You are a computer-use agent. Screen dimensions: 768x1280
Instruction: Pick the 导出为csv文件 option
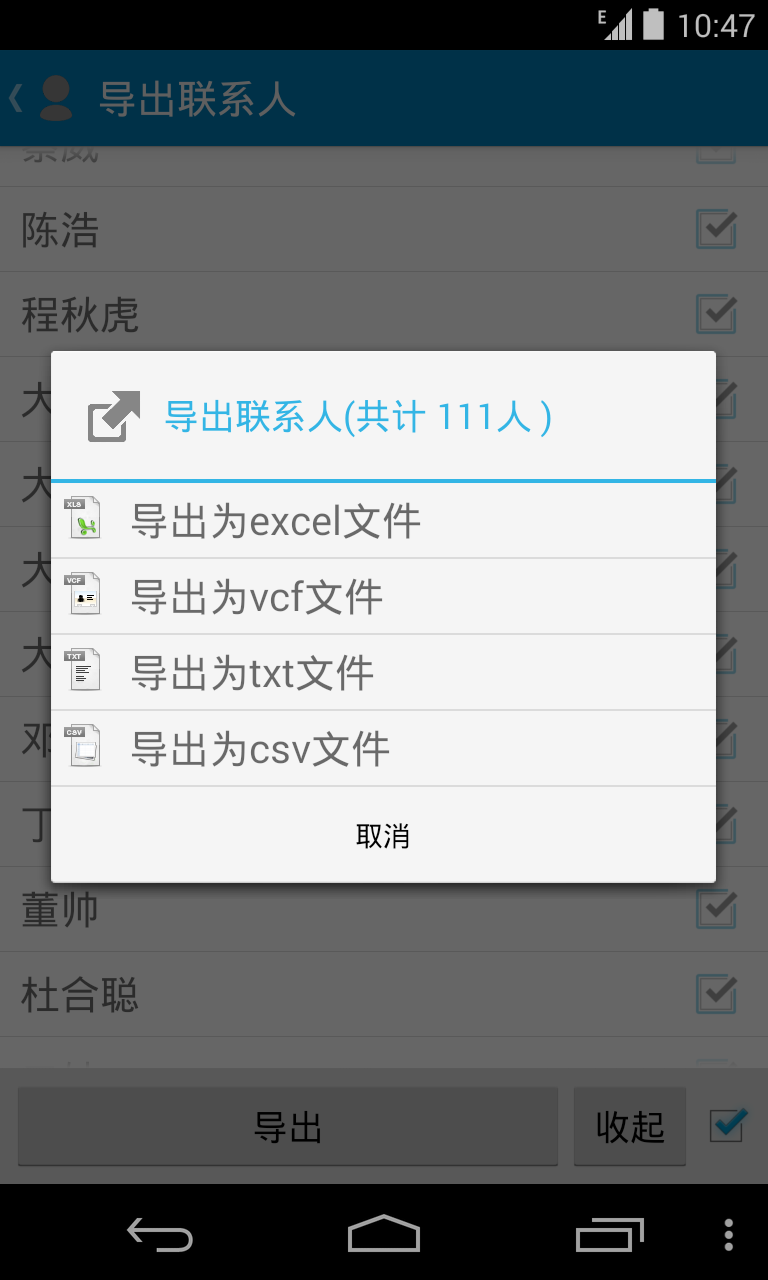click(383, 749)
